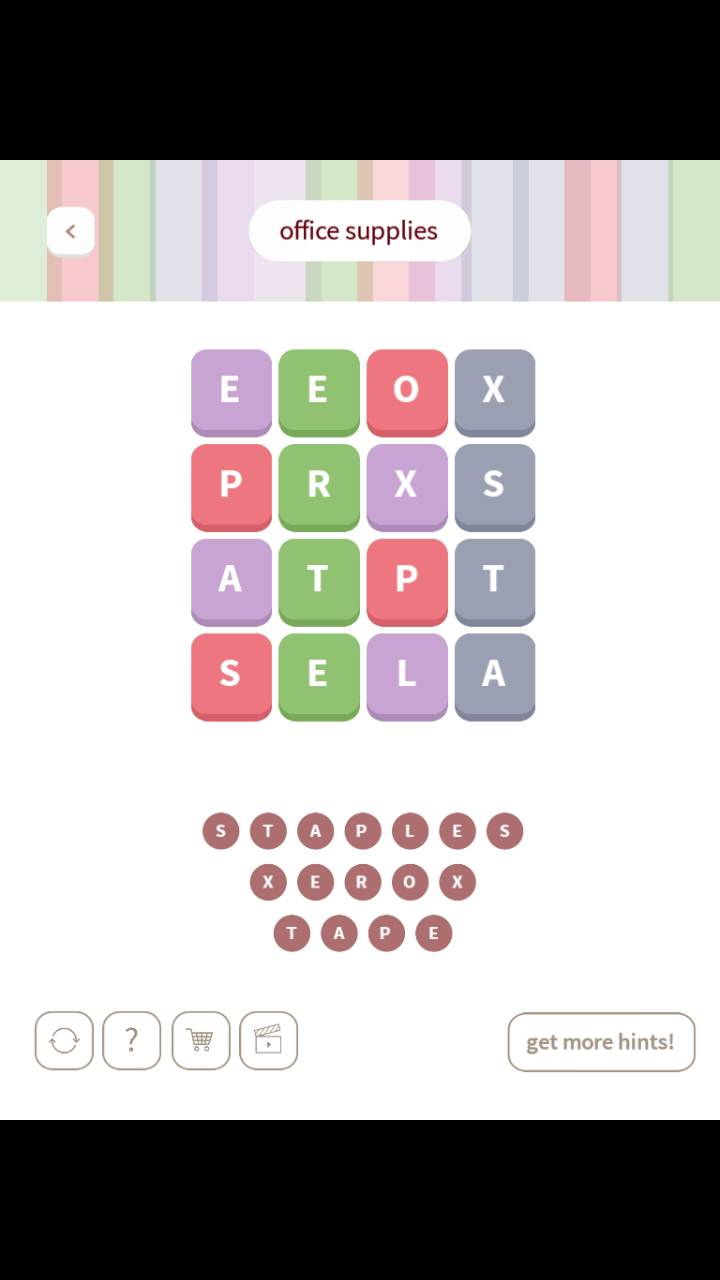Image resolution: width=720 pixels, height=1280 pixels.
Task: Tap the video clapperboard icon
Action: [268, 1041]
